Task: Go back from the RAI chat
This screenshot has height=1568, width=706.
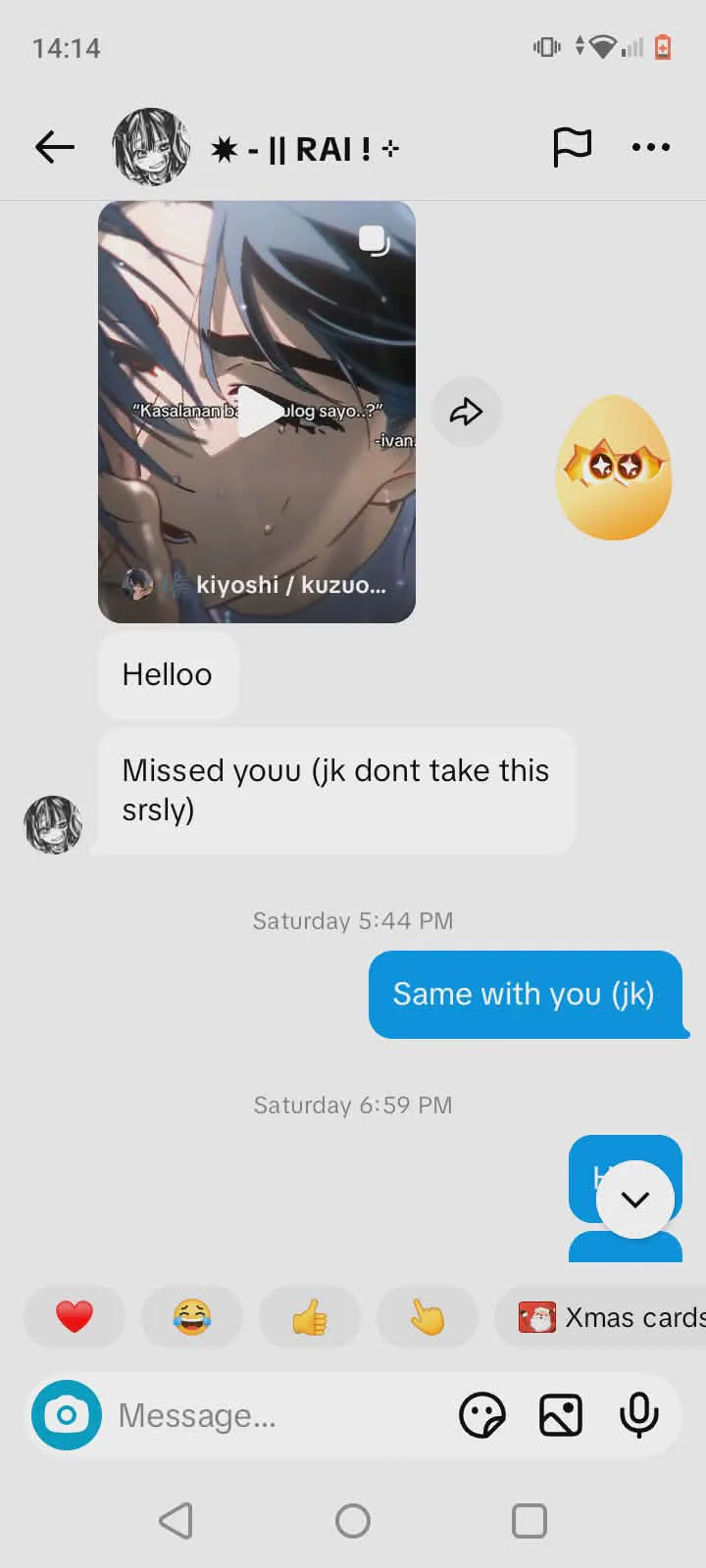Action: click(x=55, y=148)
